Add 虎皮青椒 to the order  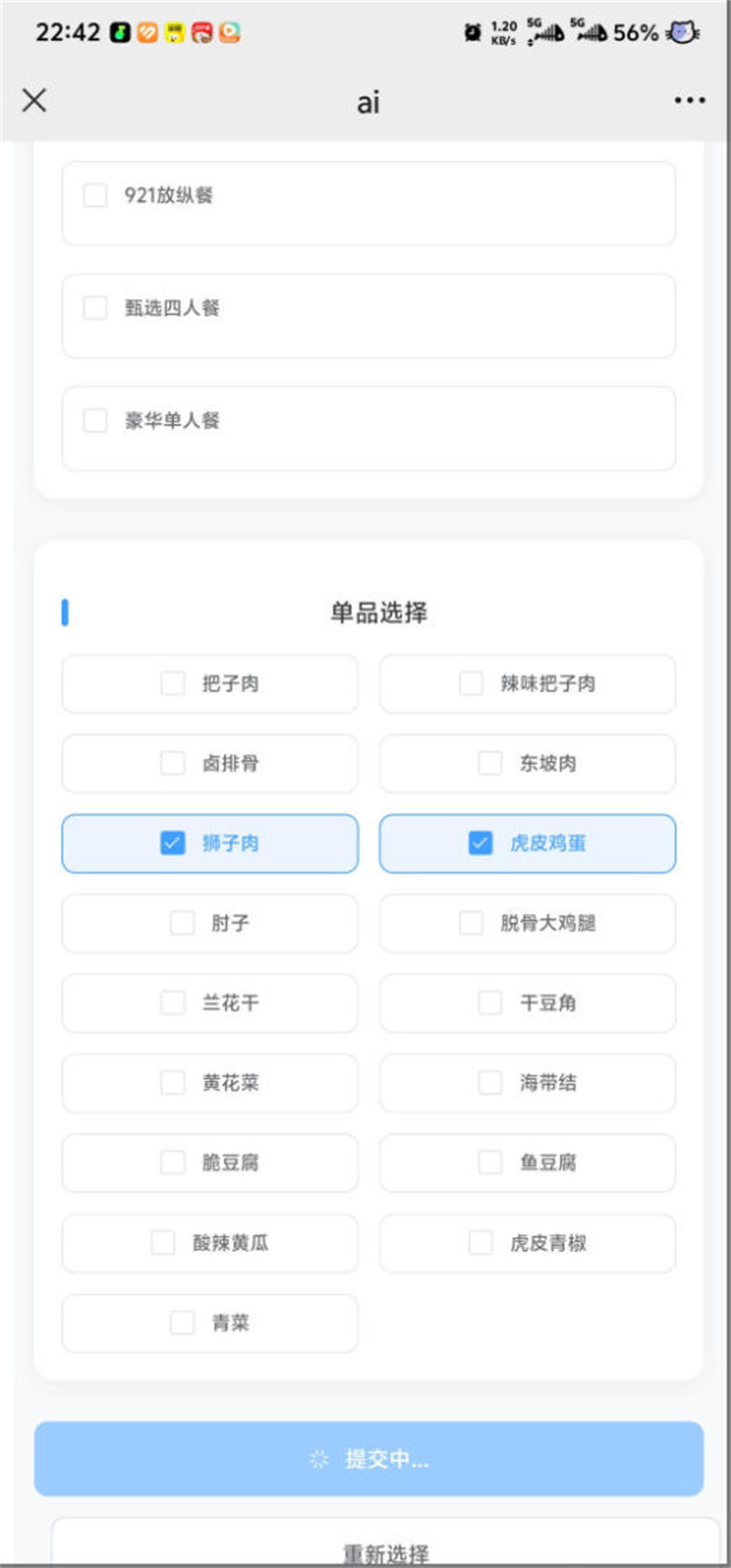(x=527, y=1243)
